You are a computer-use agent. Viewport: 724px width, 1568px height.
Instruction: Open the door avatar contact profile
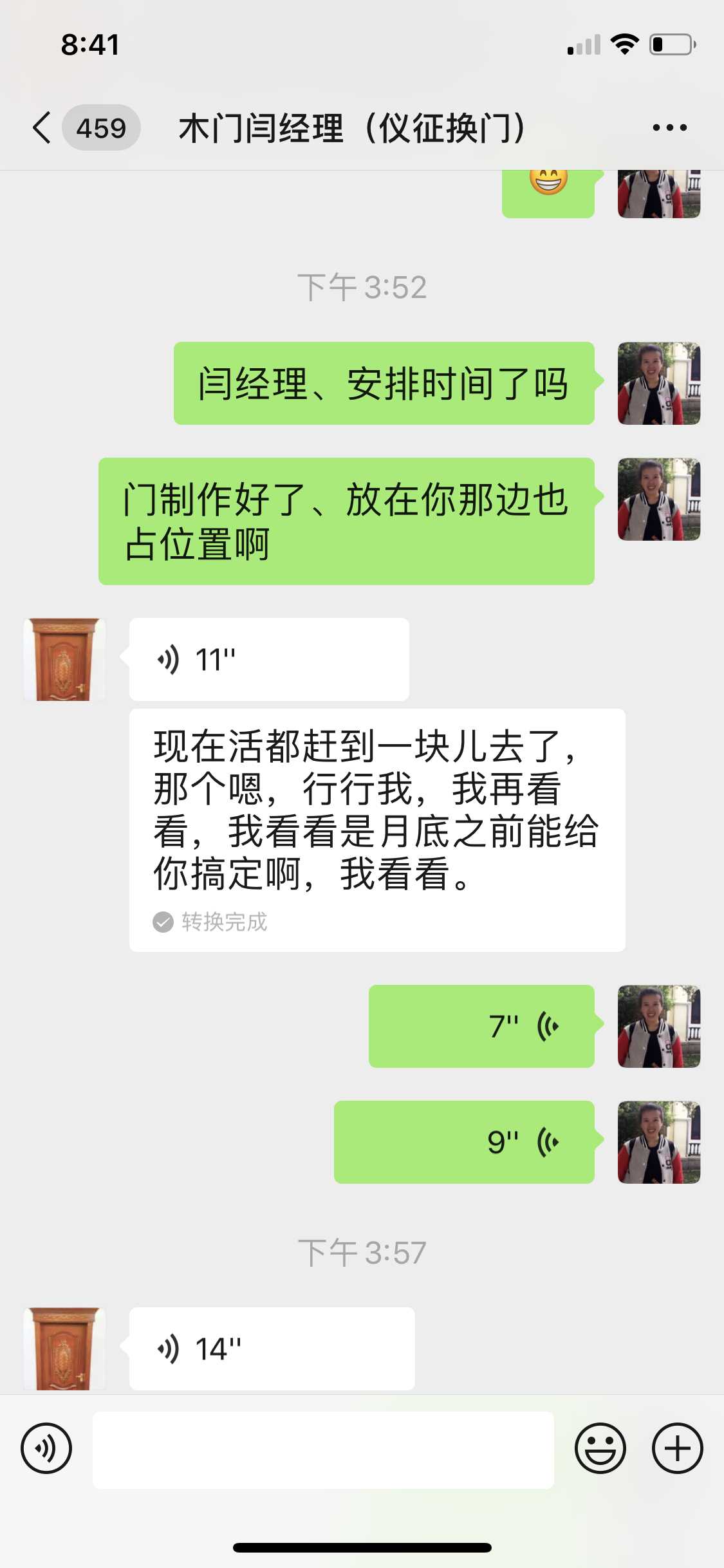point(64,659)
